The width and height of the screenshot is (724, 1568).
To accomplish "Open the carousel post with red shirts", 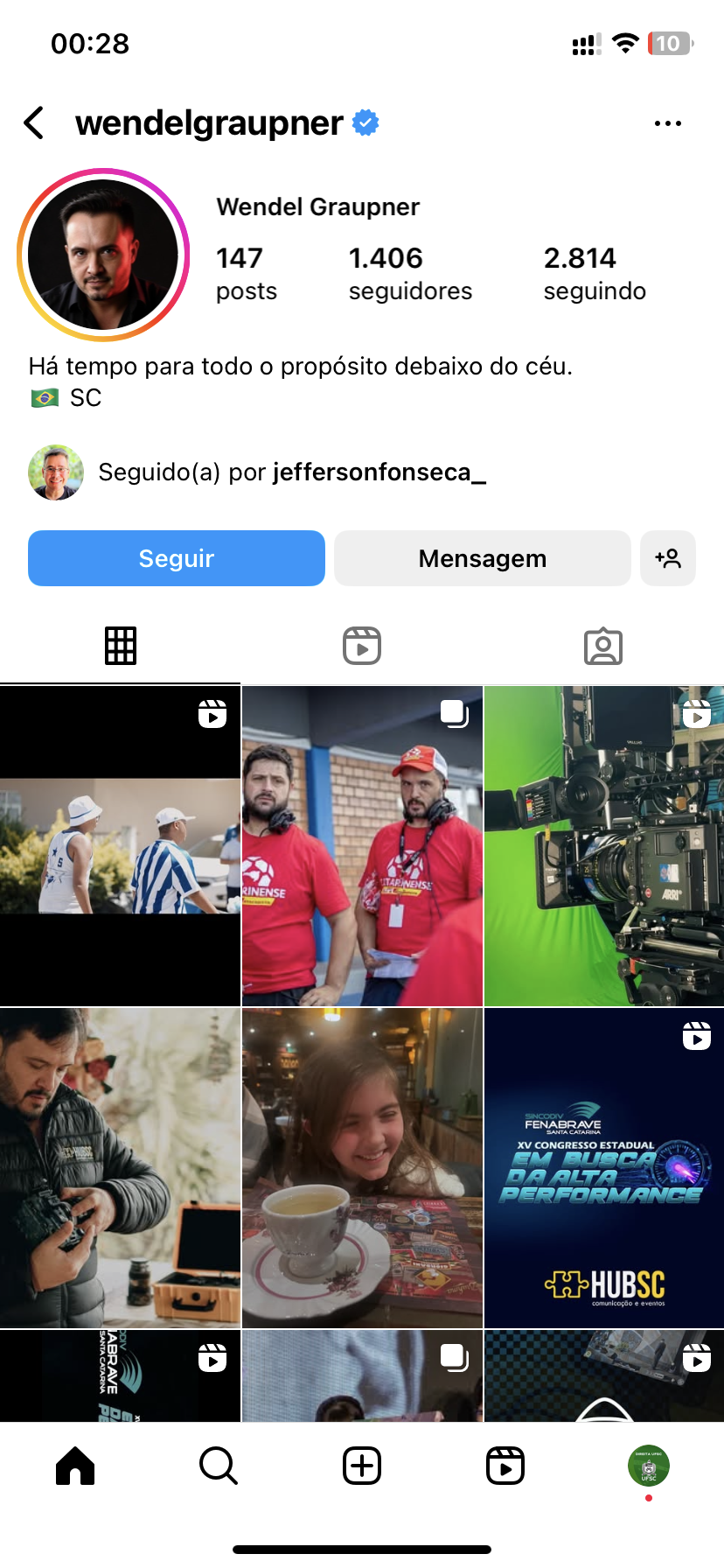I will 362,846.
